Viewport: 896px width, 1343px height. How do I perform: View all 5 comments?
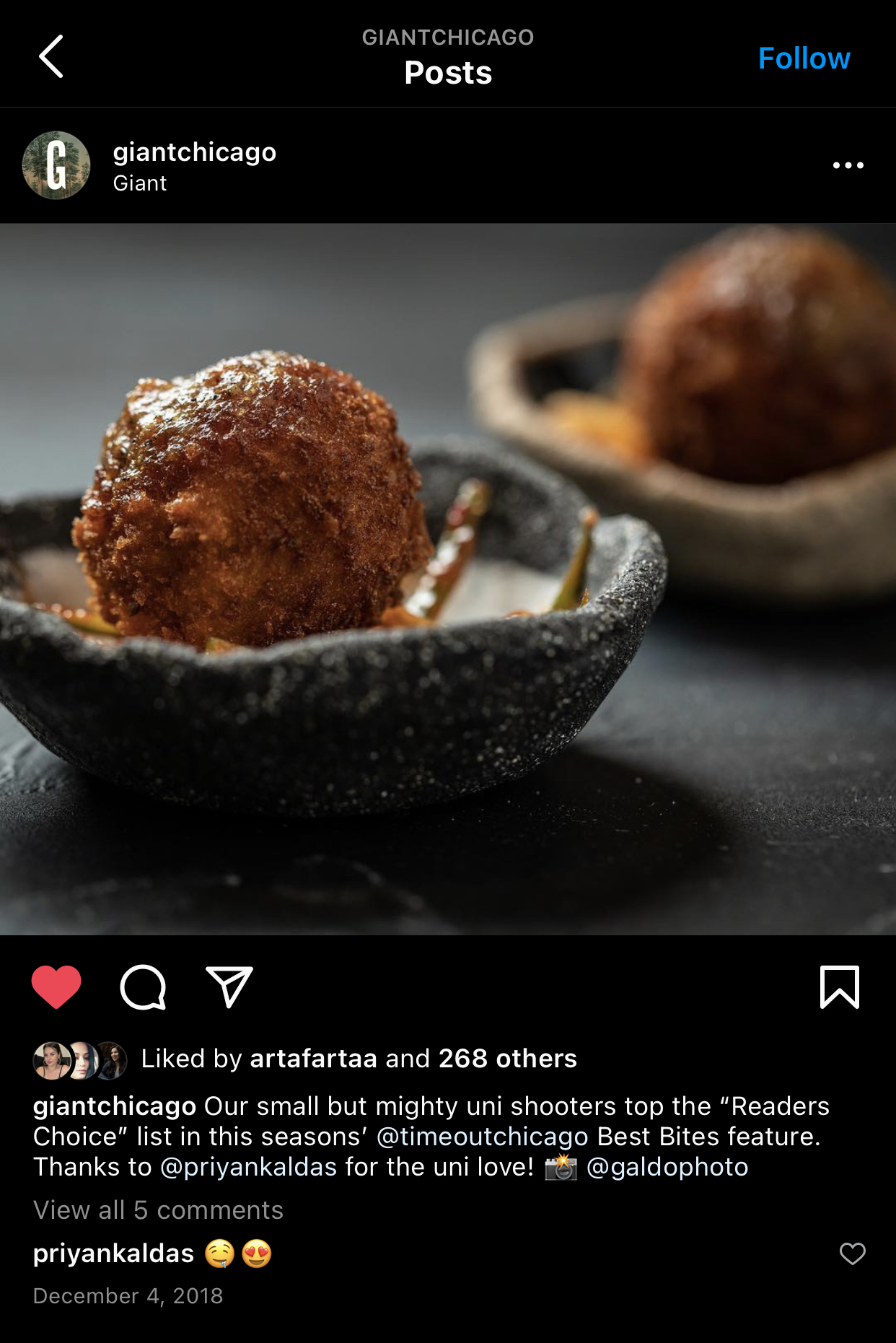[158, 1210]
